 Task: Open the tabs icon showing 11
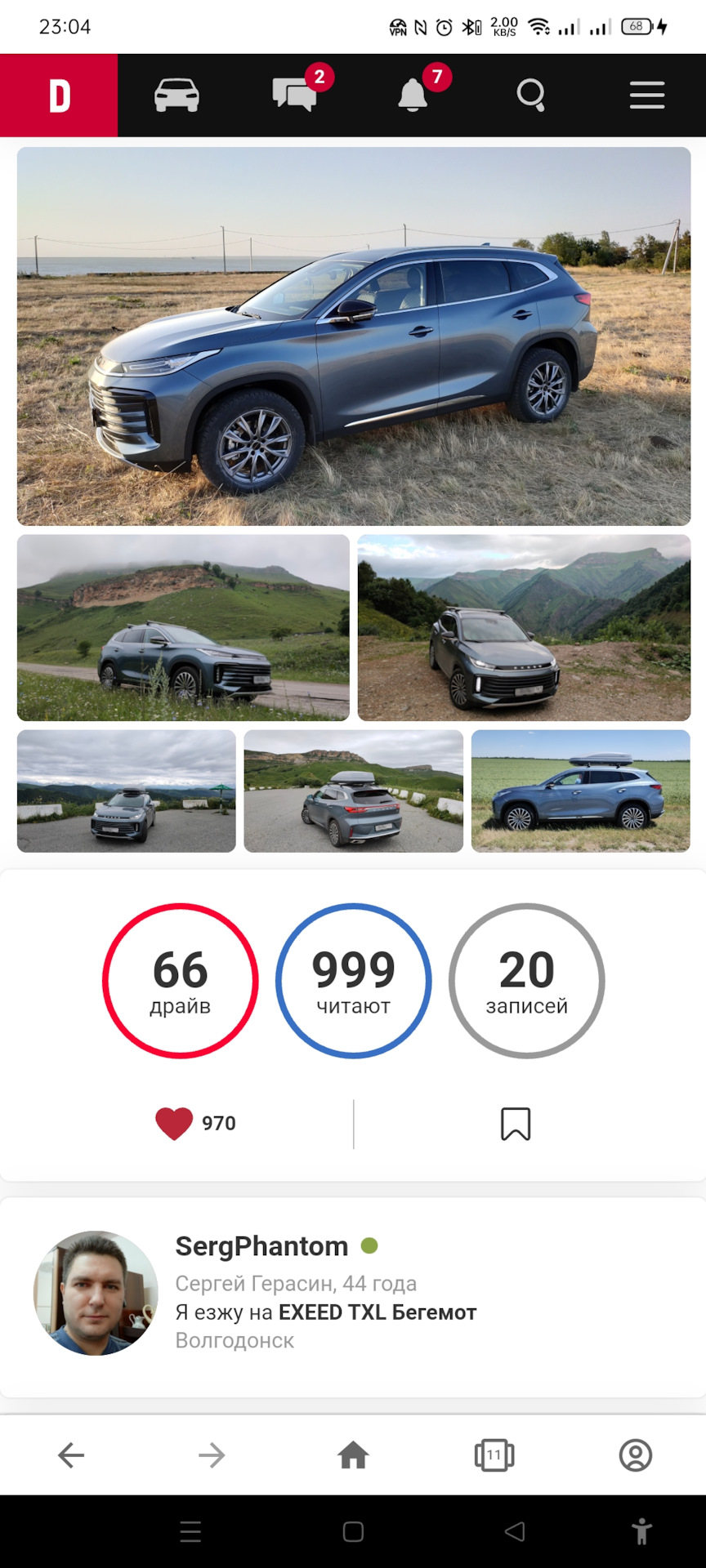[x=494, y=1454]
